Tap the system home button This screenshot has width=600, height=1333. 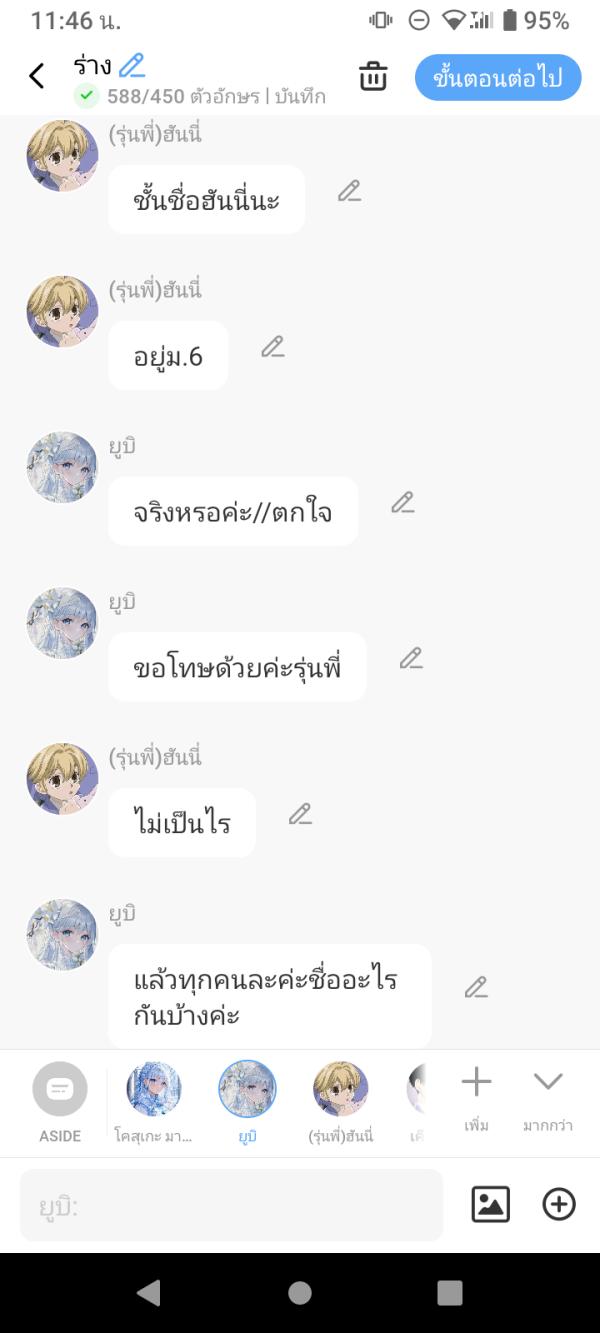pos(300,1293)
